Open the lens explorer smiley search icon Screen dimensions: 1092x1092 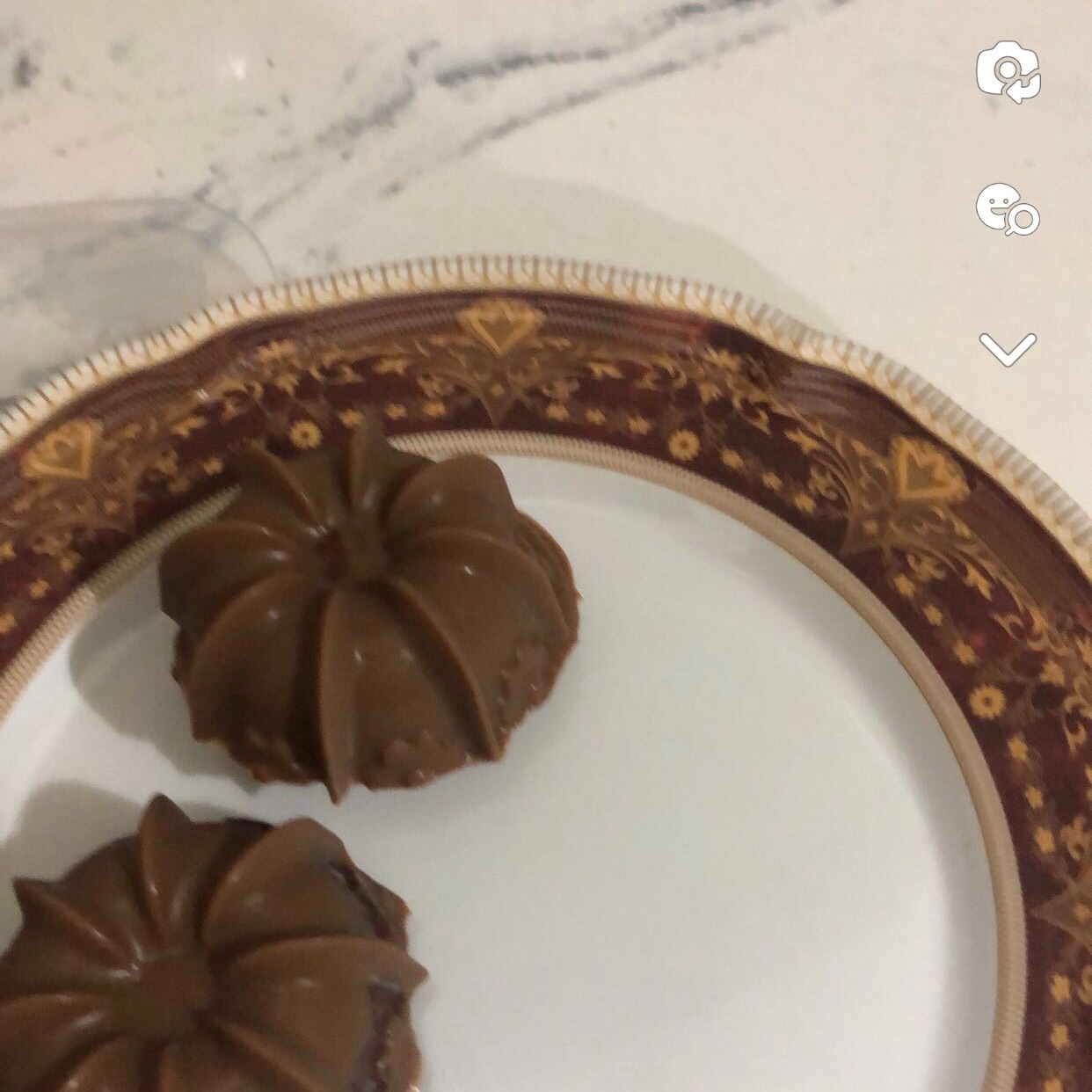click(x=1008, y=209)
